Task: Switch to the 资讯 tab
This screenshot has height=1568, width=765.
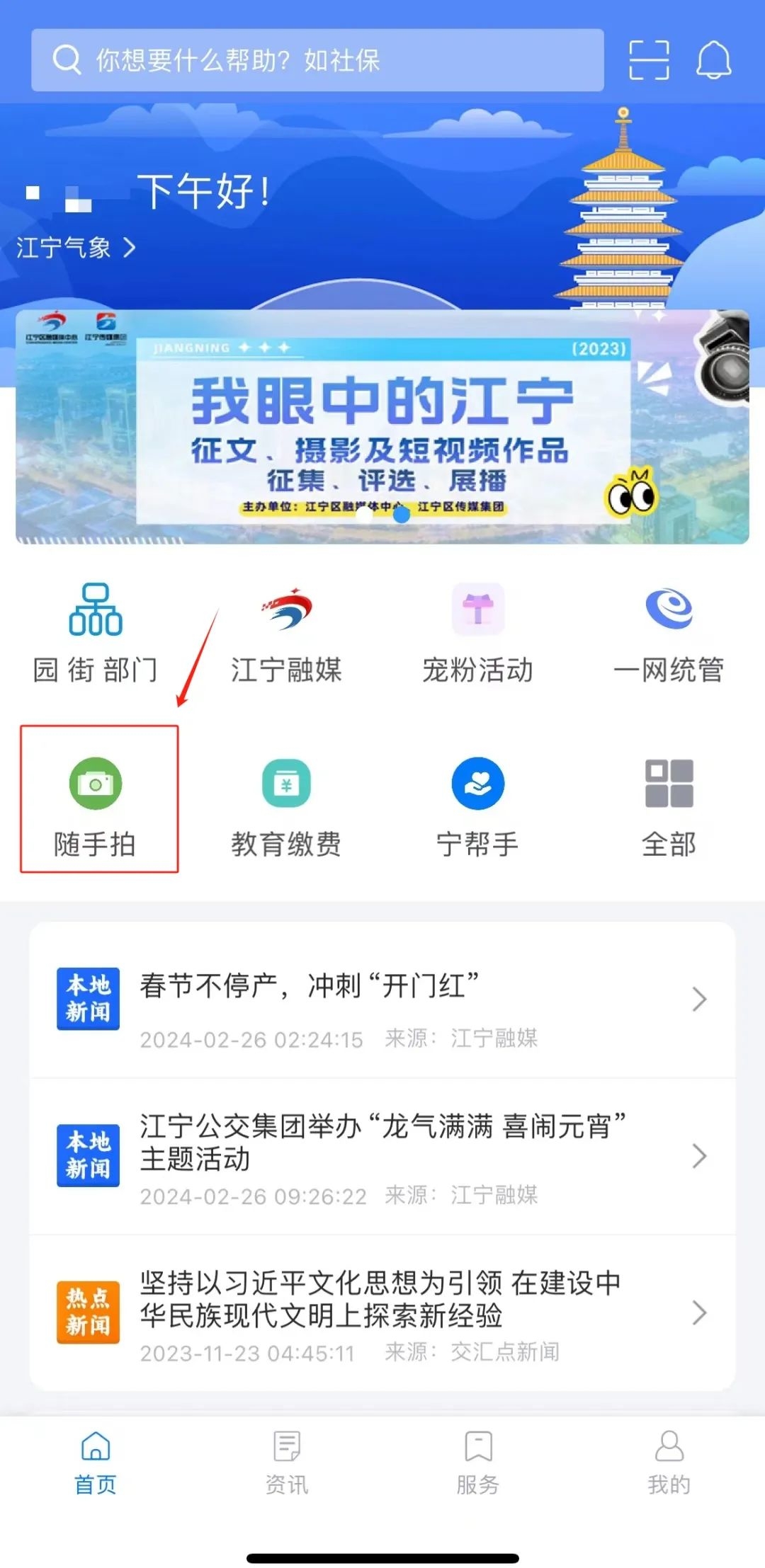Action: [286, 1461]
